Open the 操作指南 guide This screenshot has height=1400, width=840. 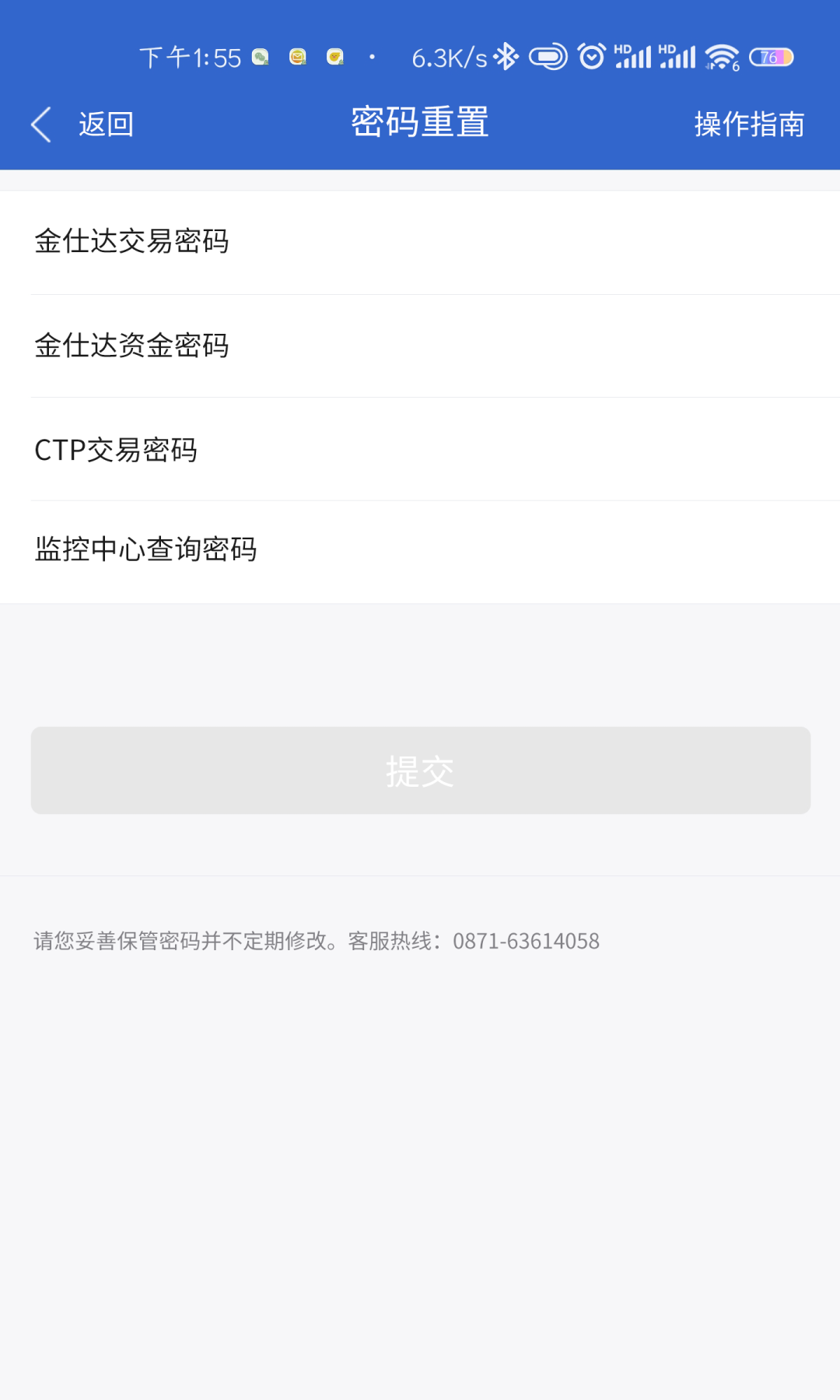click(x=748, y=125)
